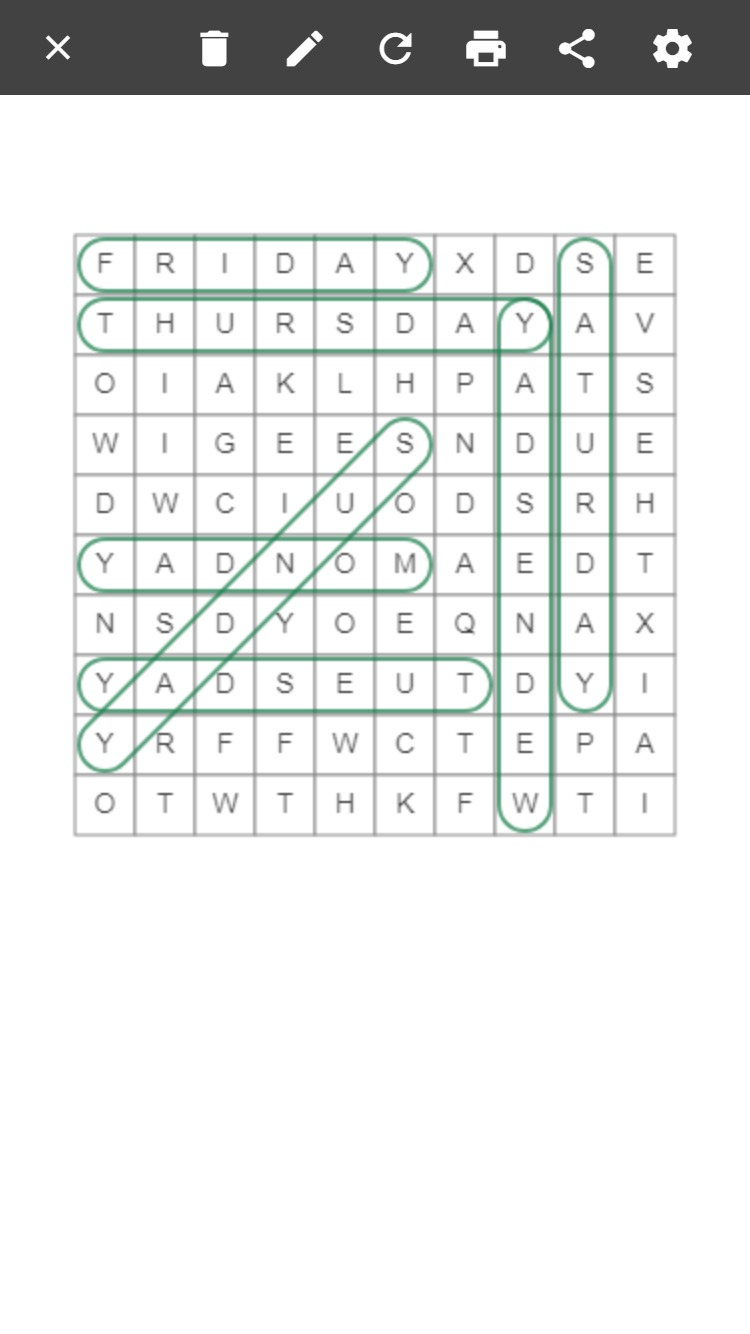750x1334 pixels.
Task: Share this word search puzzle
Action: click(x=577, y=48)
